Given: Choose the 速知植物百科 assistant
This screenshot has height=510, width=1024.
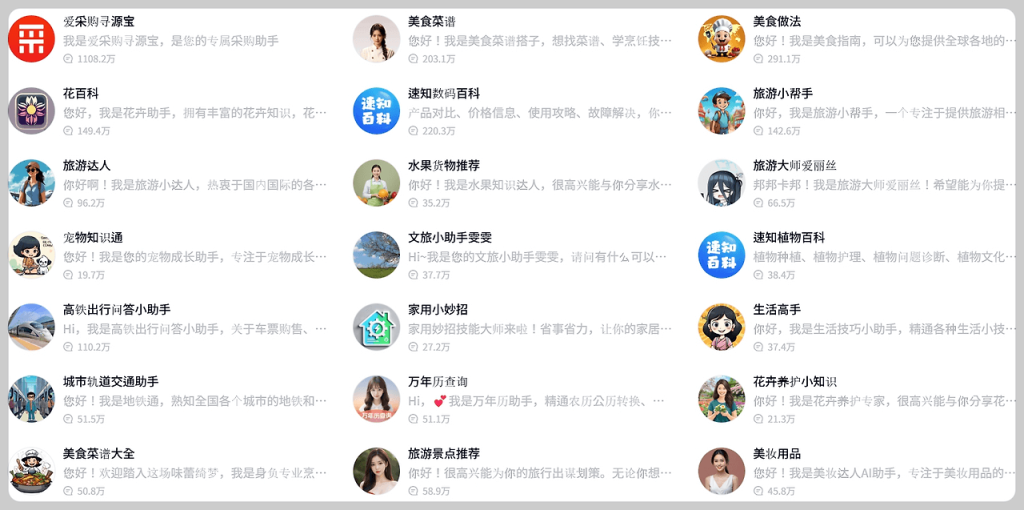Looking at the screenshot, I should tap(788, 237).
